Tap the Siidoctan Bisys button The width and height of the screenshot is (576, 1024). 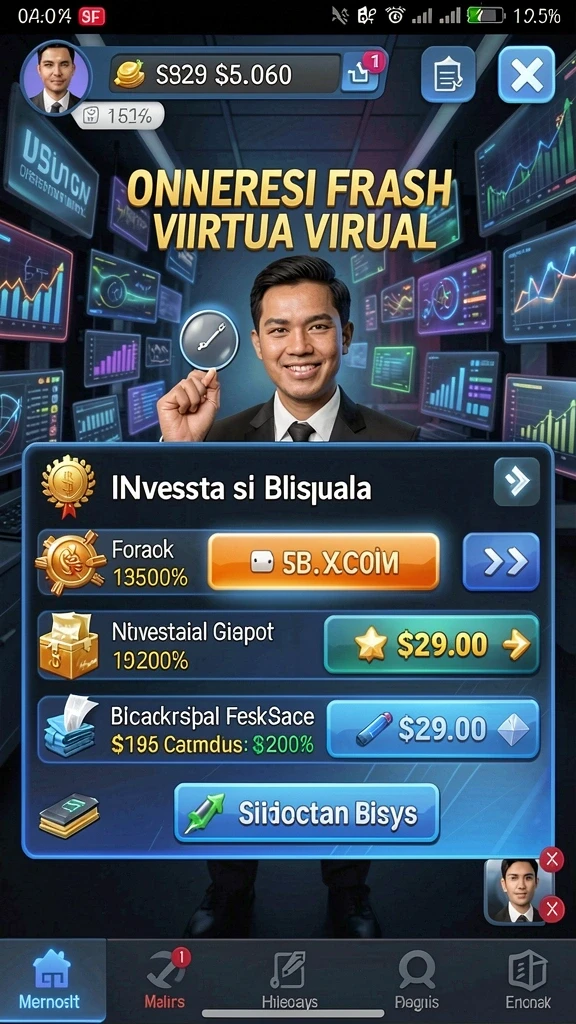tap(306, 813)
